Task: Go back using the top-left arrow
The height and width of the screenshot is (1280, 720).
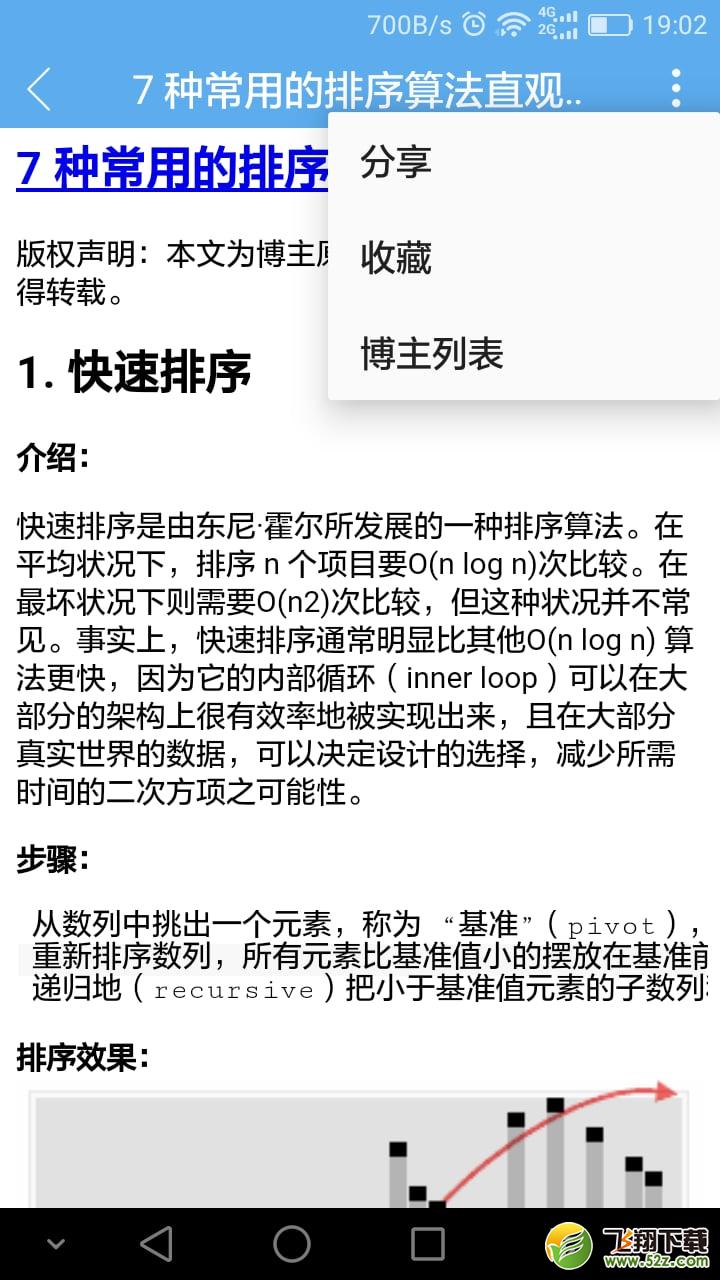Action: point(38,89)
